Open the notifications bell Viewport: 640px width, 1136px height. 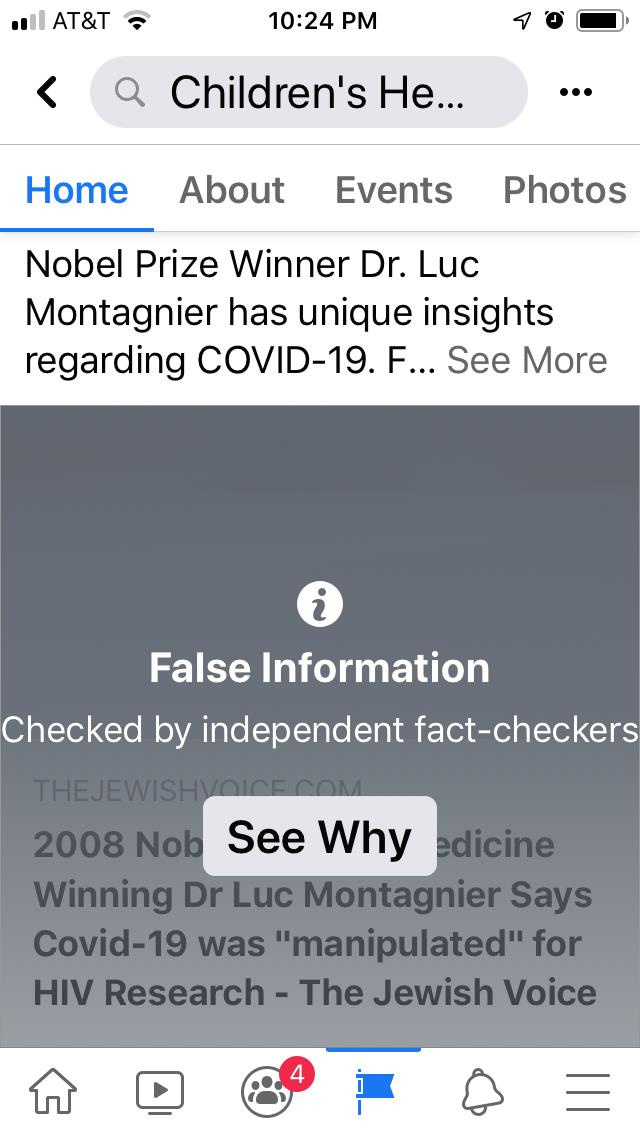click(x=481, y=1091)
